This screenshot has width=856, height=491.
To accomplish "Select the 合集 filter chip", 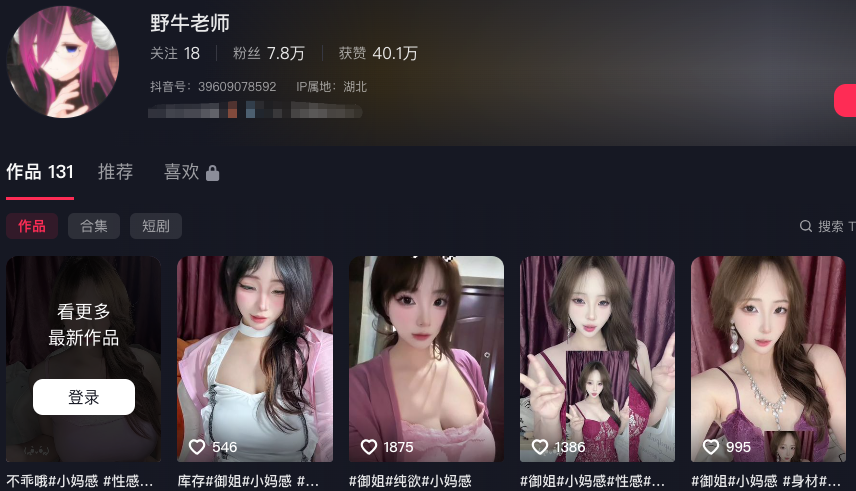I will (94, 226).
